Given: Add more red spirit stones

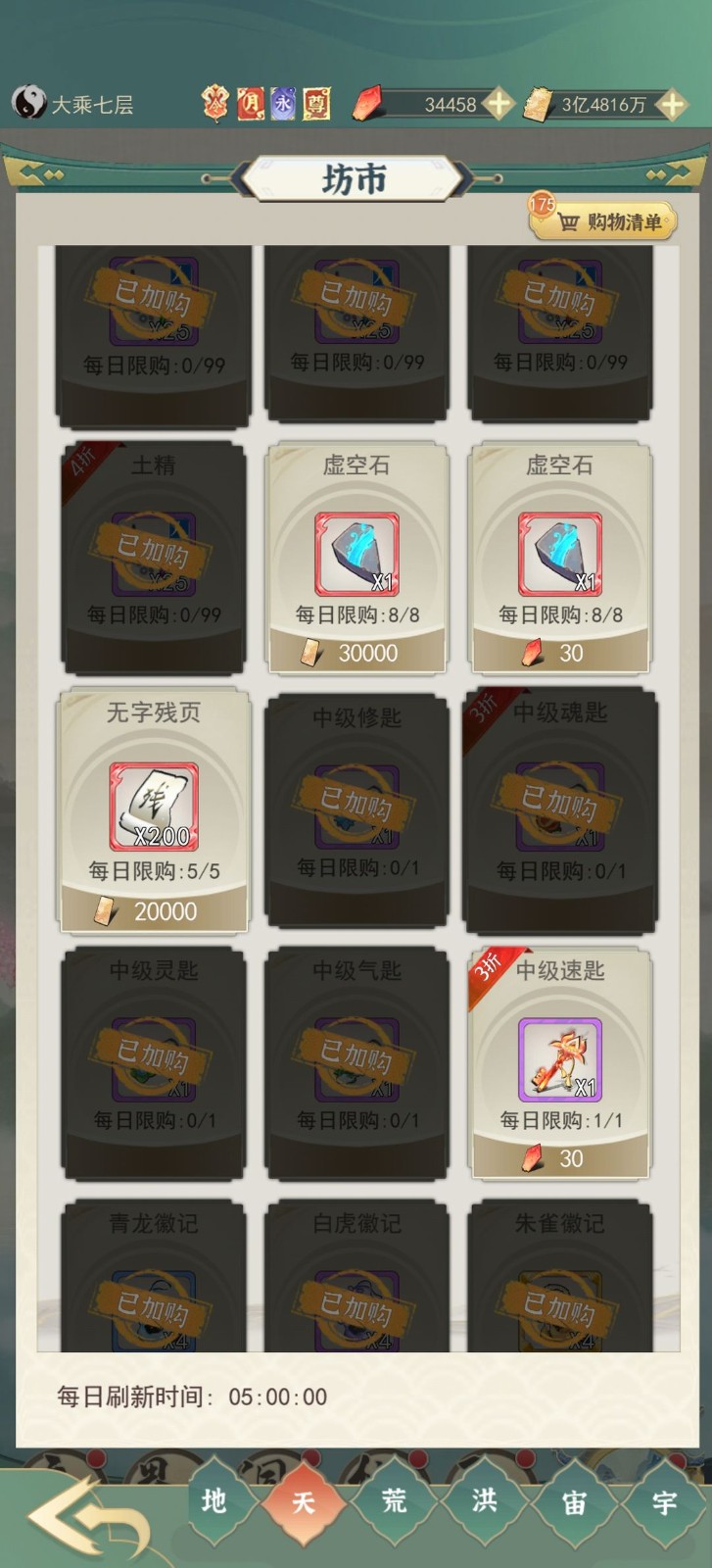Looking at the screenshot, I should coord(498,104).
